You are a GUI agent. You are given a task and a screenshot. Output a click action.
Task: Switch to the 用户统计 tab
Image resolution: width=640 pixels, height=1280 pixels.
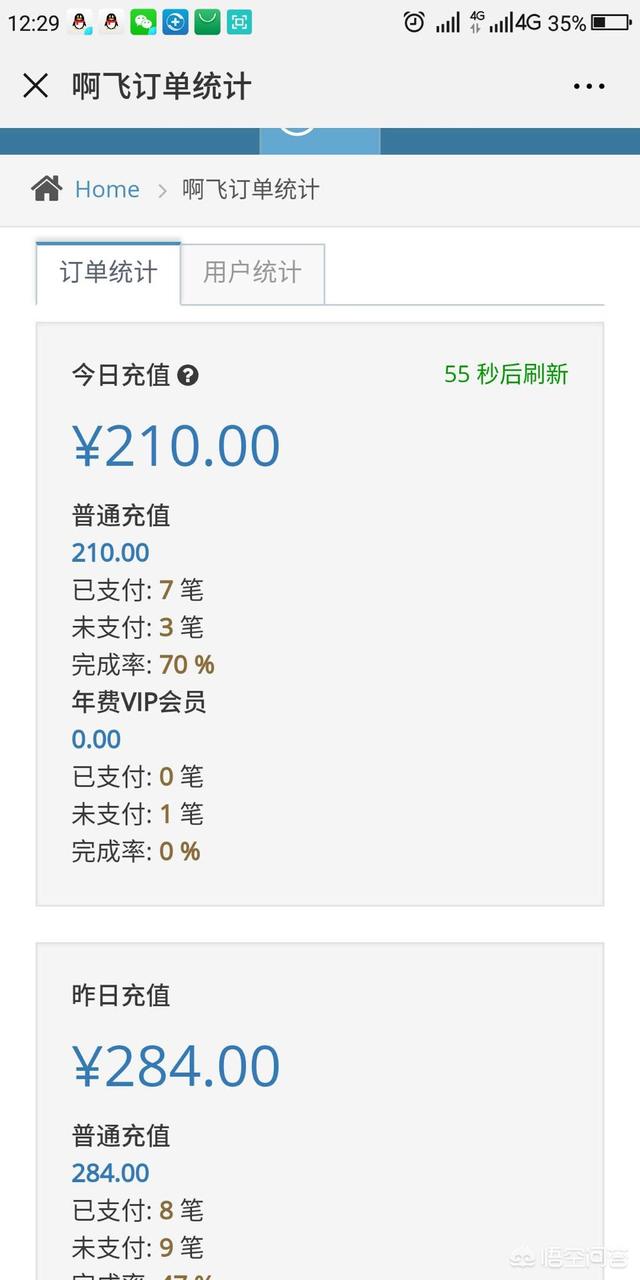tap(252, 272)
